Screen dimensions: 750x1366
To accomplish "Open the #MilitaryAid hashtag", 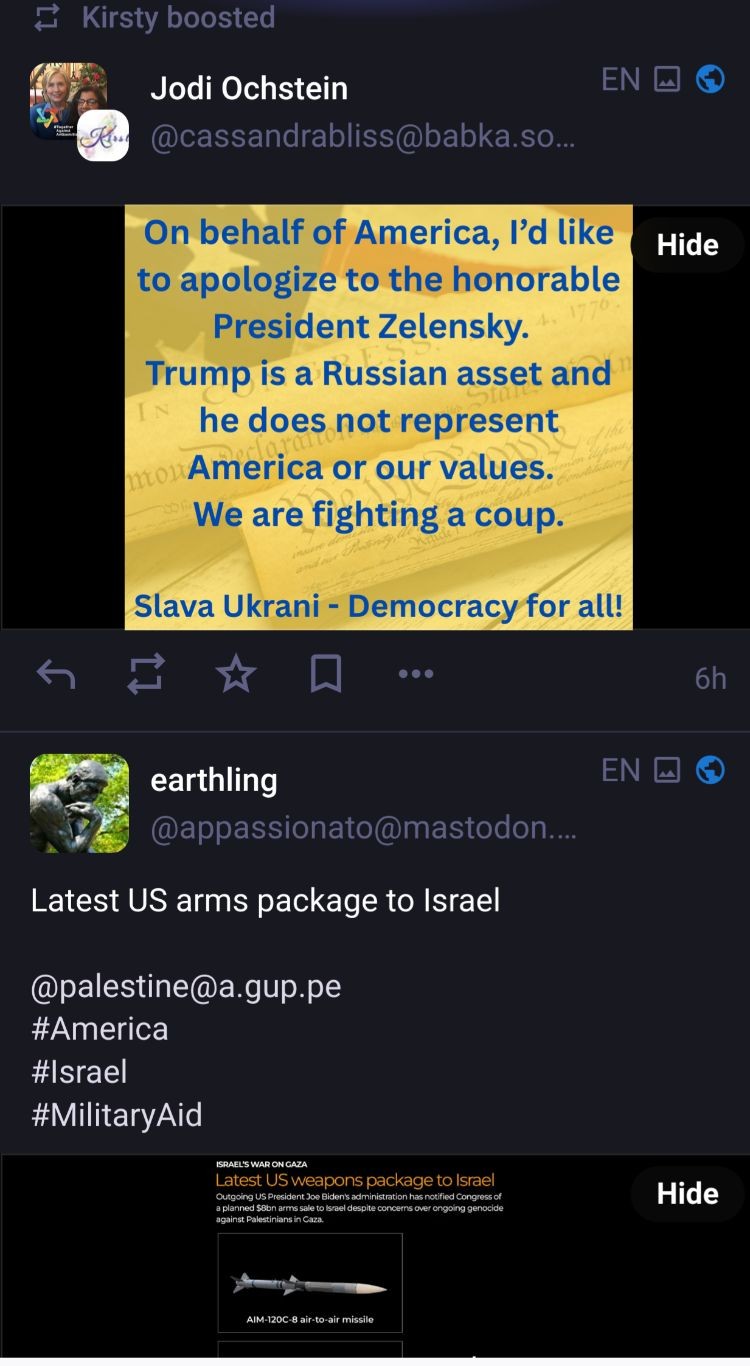I will pos(117,1115).
